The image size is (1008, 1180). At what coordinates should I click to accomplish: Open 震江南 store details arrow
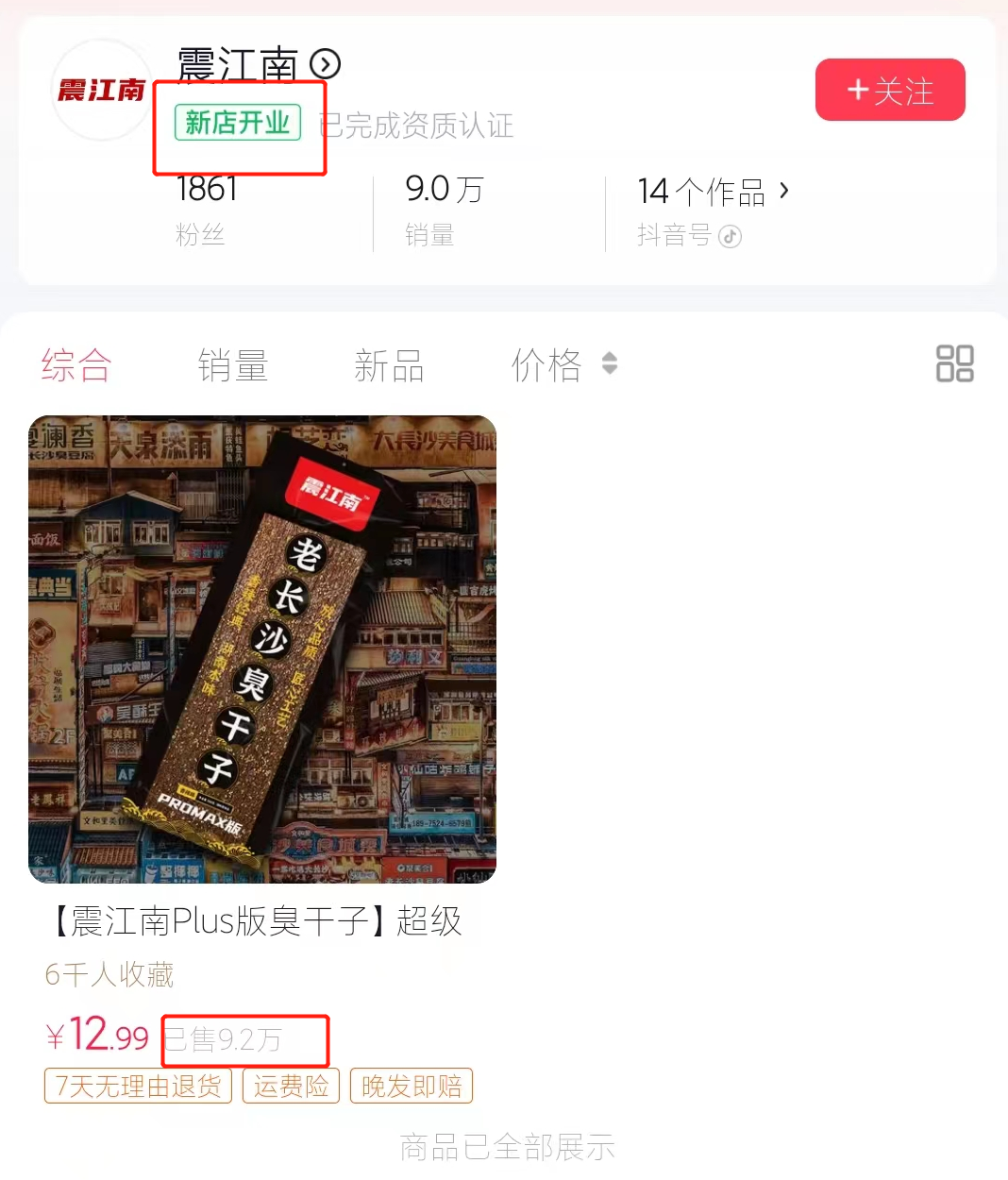click(x=325, y=64)
